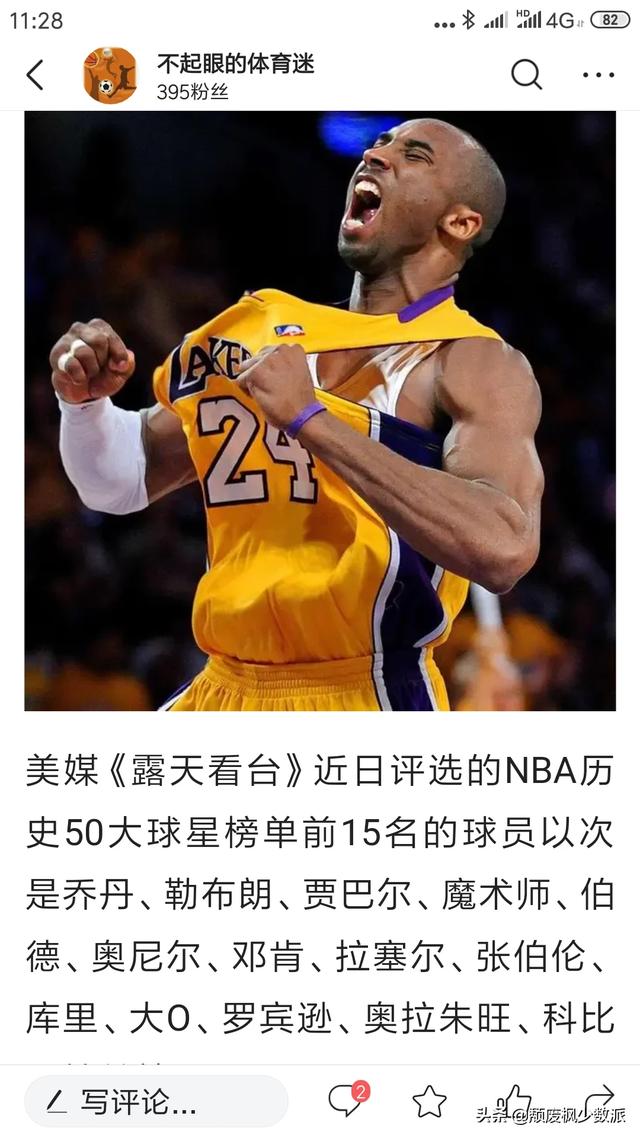Favorite this article with the star
Screen dimensions: 640x1138
tap(429, 1101)
